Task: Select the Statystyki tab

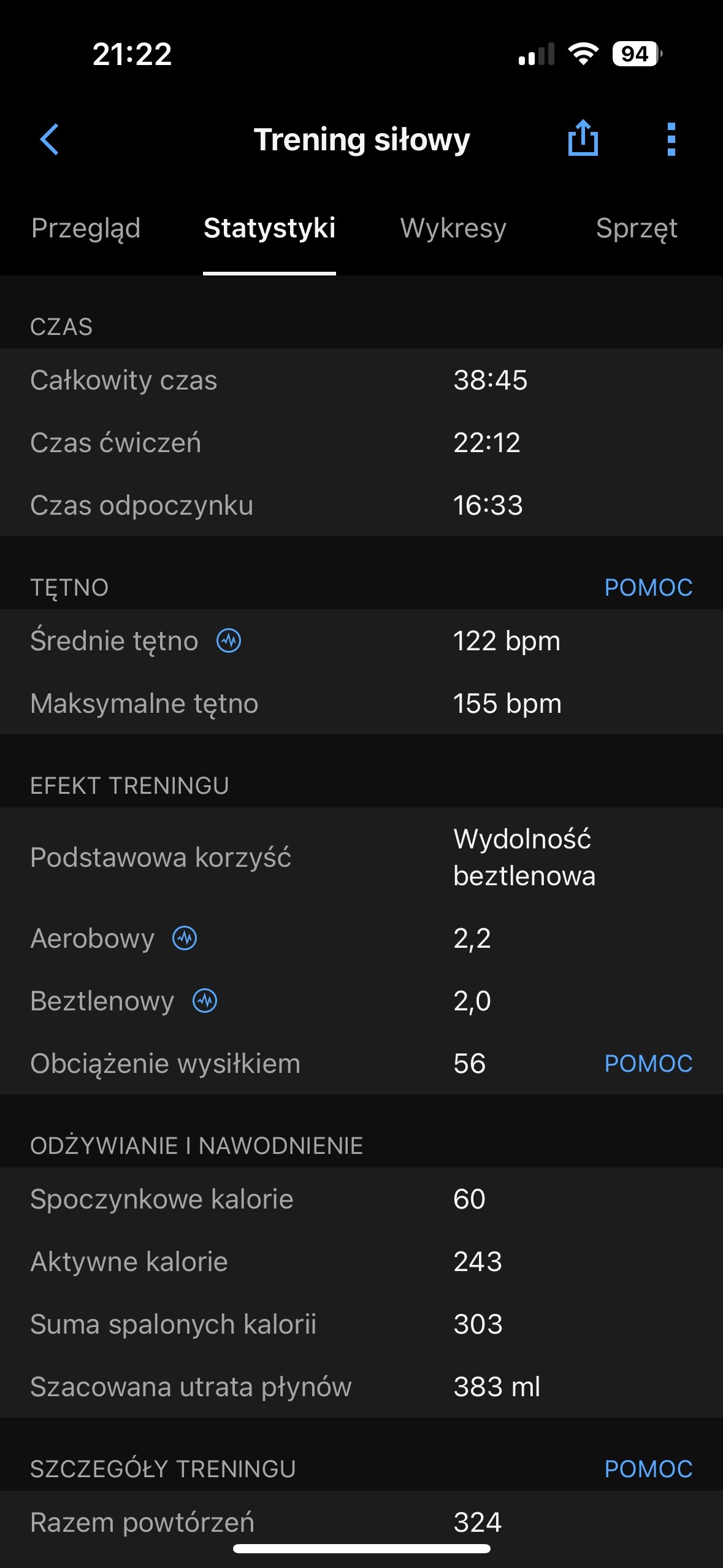Action: [x=269, y=228]
